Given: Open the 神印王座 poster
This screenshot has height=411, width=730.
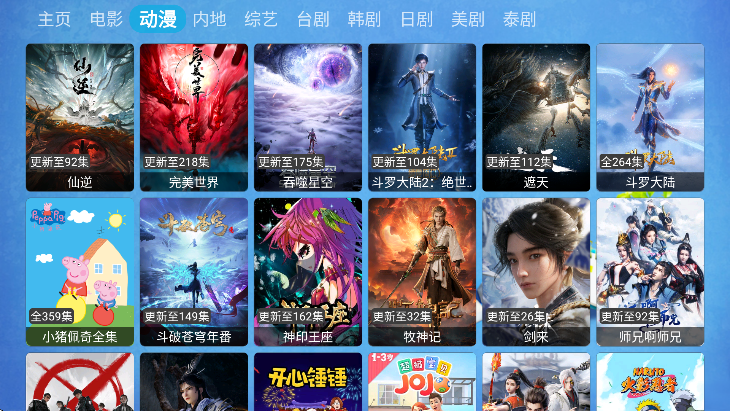Looking at the screenshot, I should [308, 271].
